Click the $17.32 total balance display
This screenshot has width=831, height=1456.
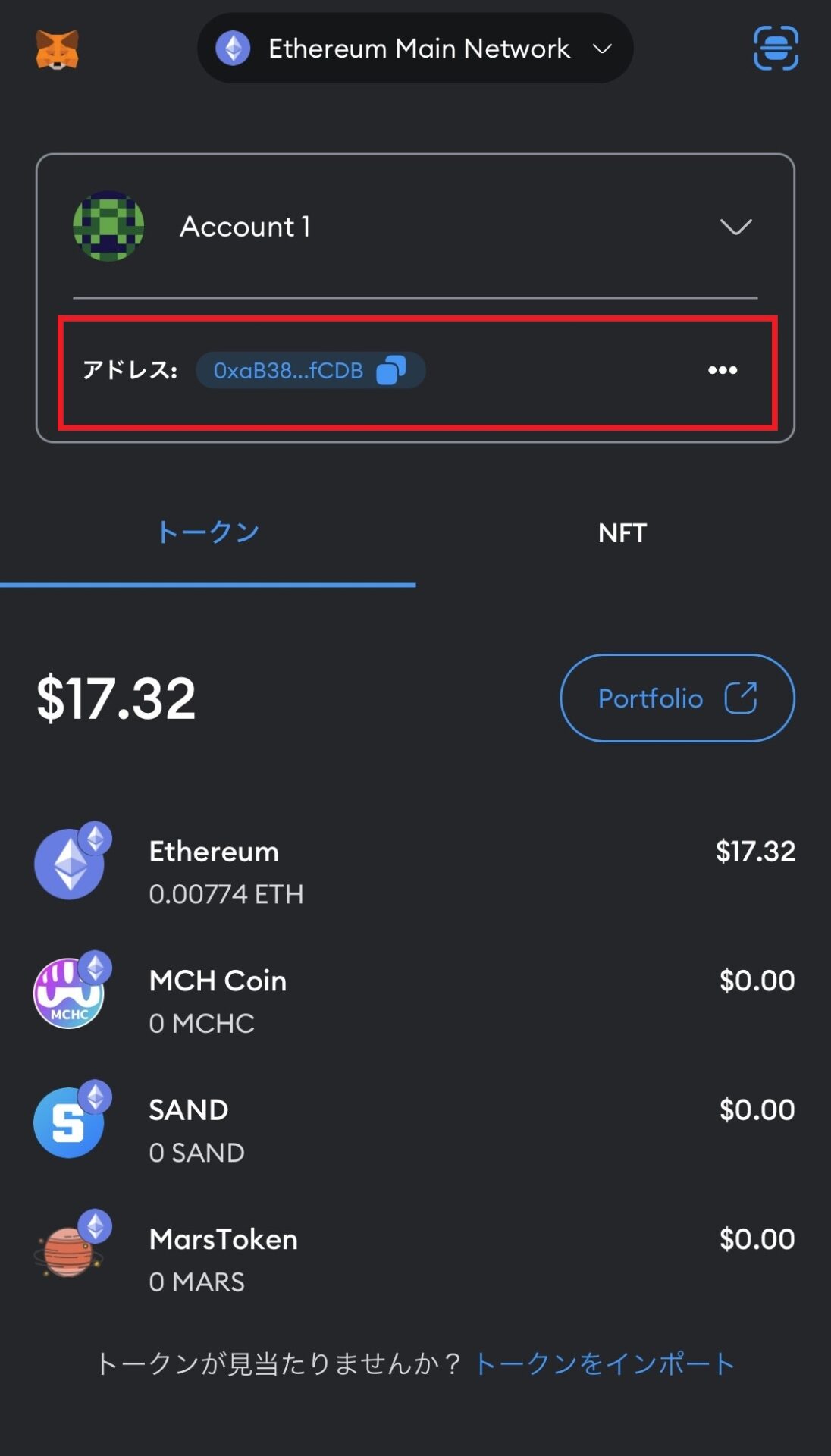(114, 697)
